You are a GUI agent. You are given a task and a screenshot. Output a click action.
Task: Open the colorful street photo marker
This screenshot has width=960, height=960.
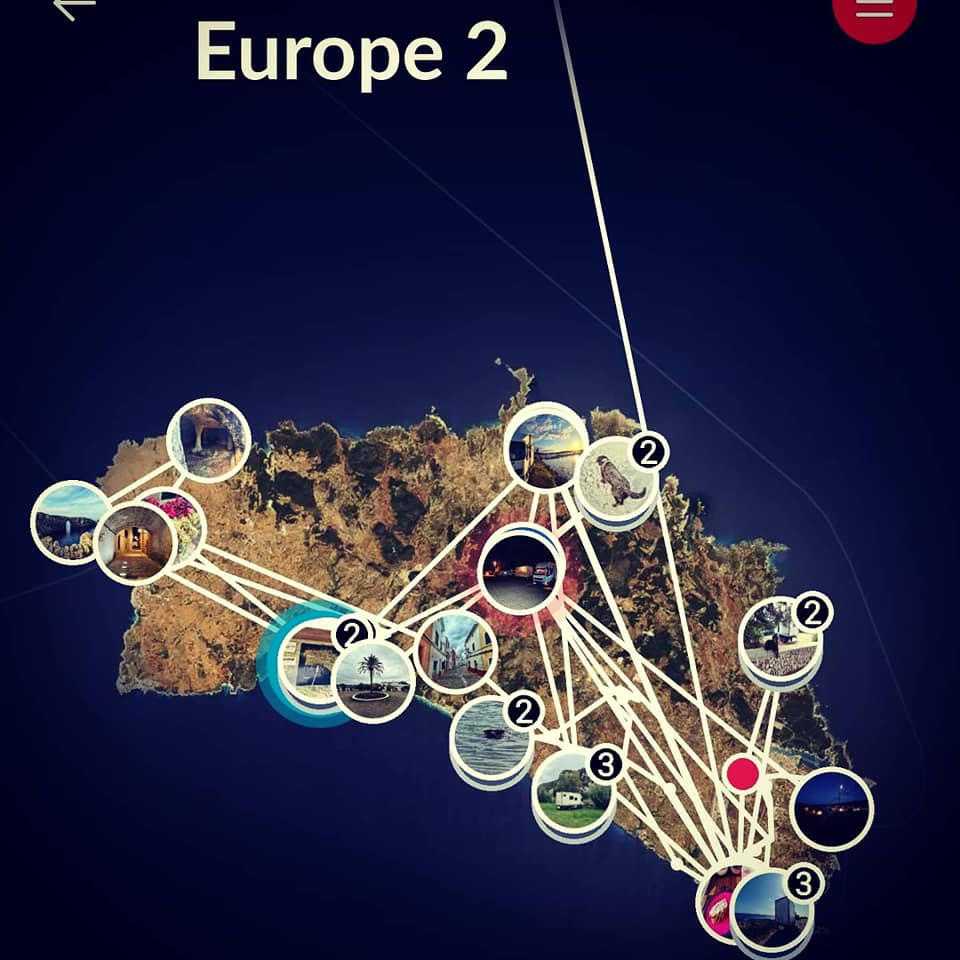(x=456, y=651)
